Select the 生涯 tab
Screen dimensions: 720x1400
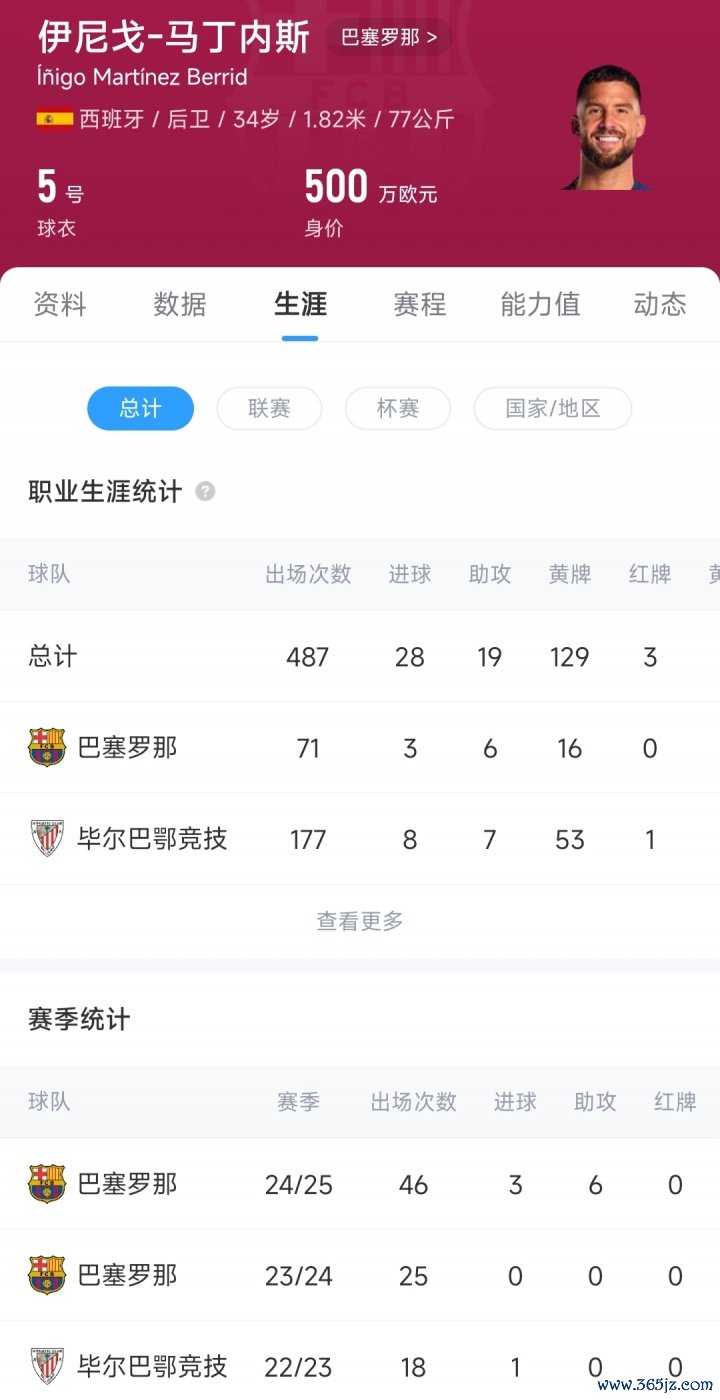pos(300,304)
